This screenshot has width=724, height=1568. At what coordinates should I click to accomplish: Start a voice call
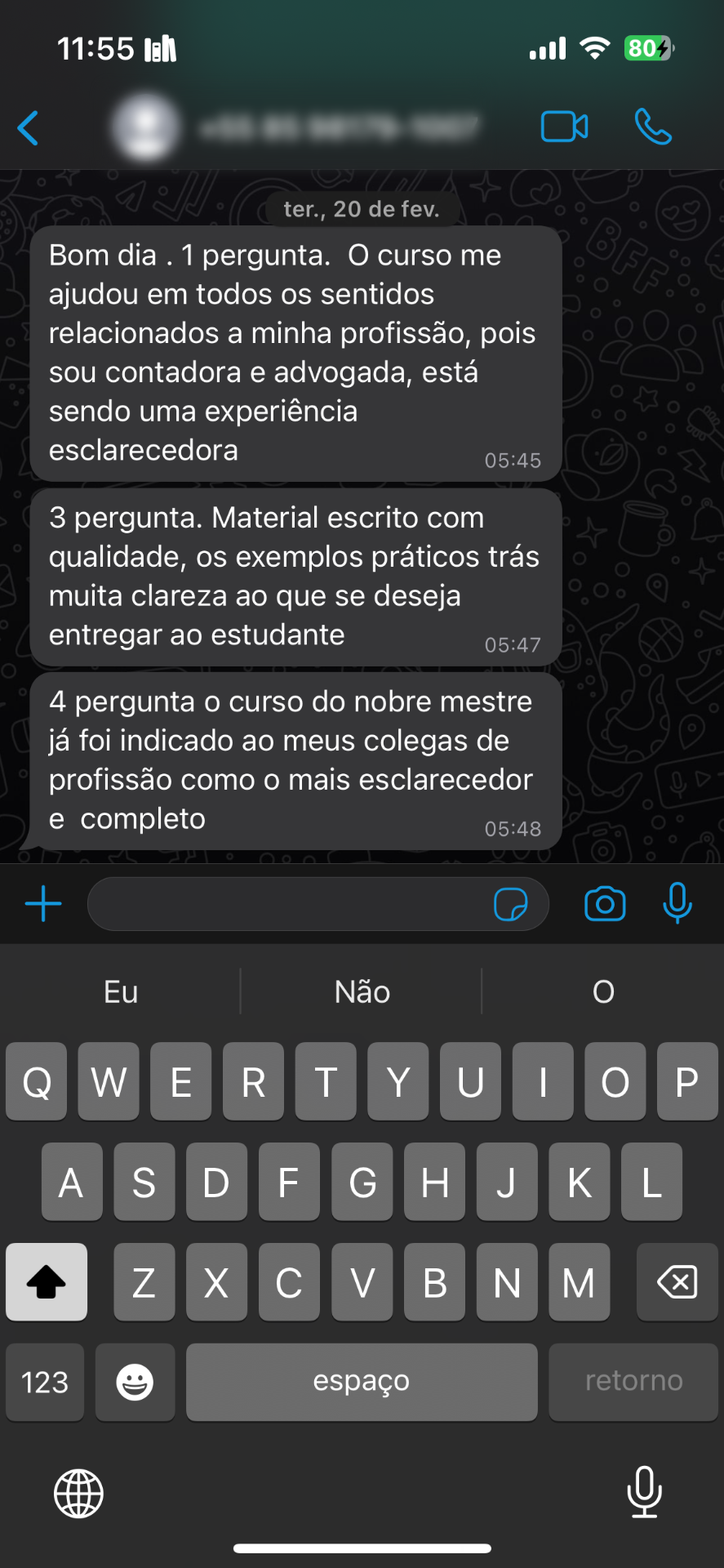653,127
